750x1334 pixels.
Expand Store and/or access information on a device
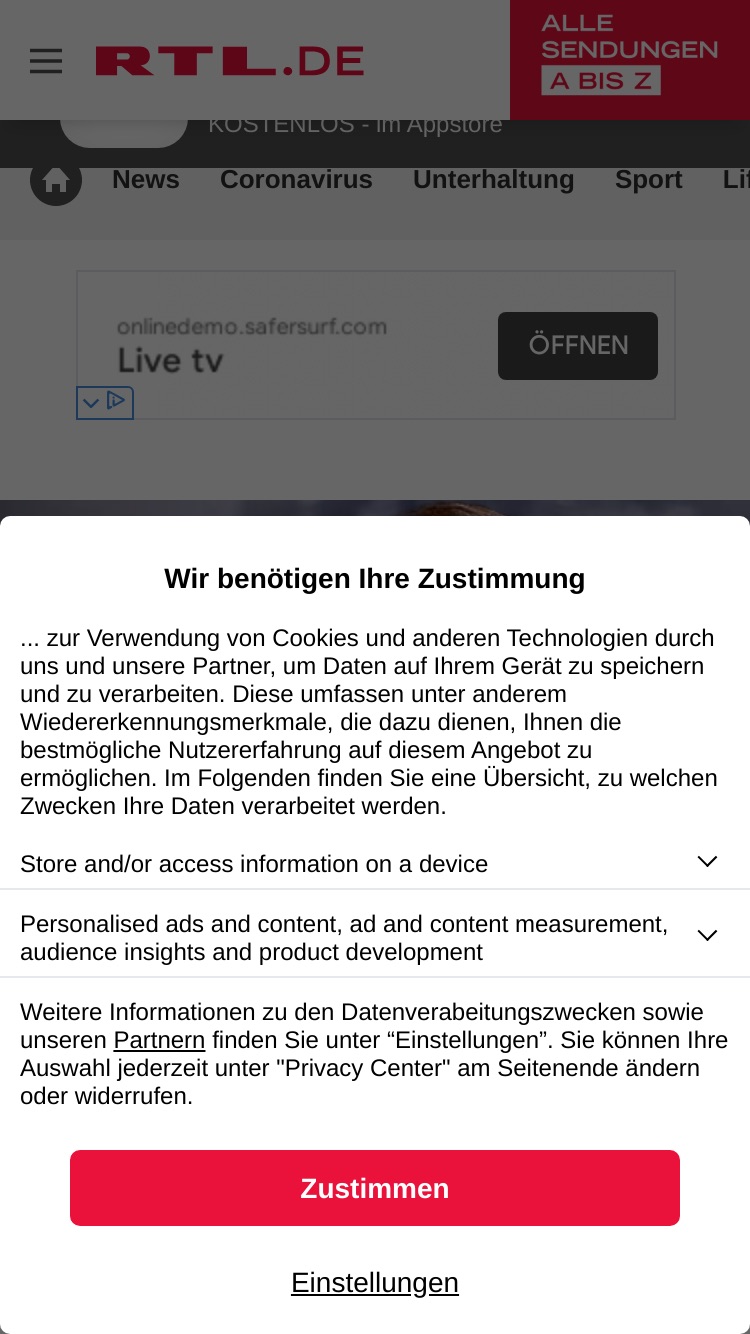375,863
